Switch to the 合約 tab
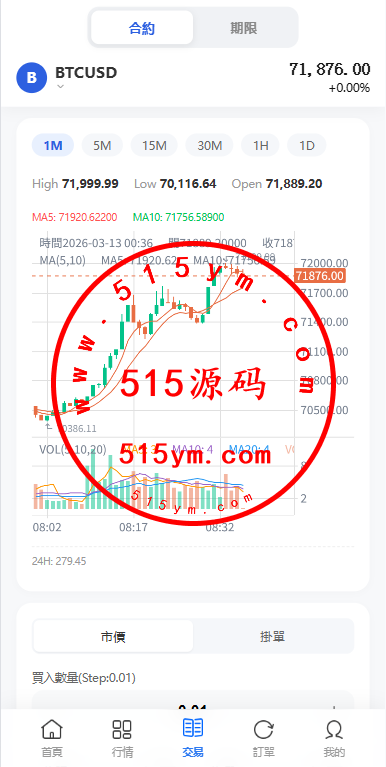Image resolution: width=386 pixels, height=767 pixels. pyautogui.click(x=142, y=28)
